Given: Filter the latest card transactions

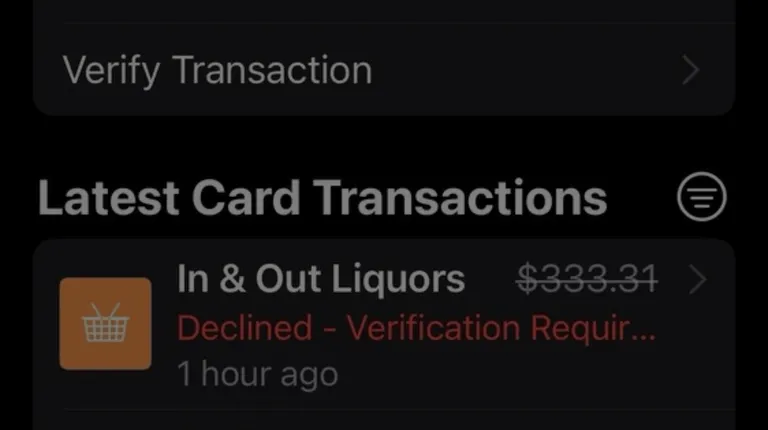Looking at the screenshot, I should (x=701, y=197).
